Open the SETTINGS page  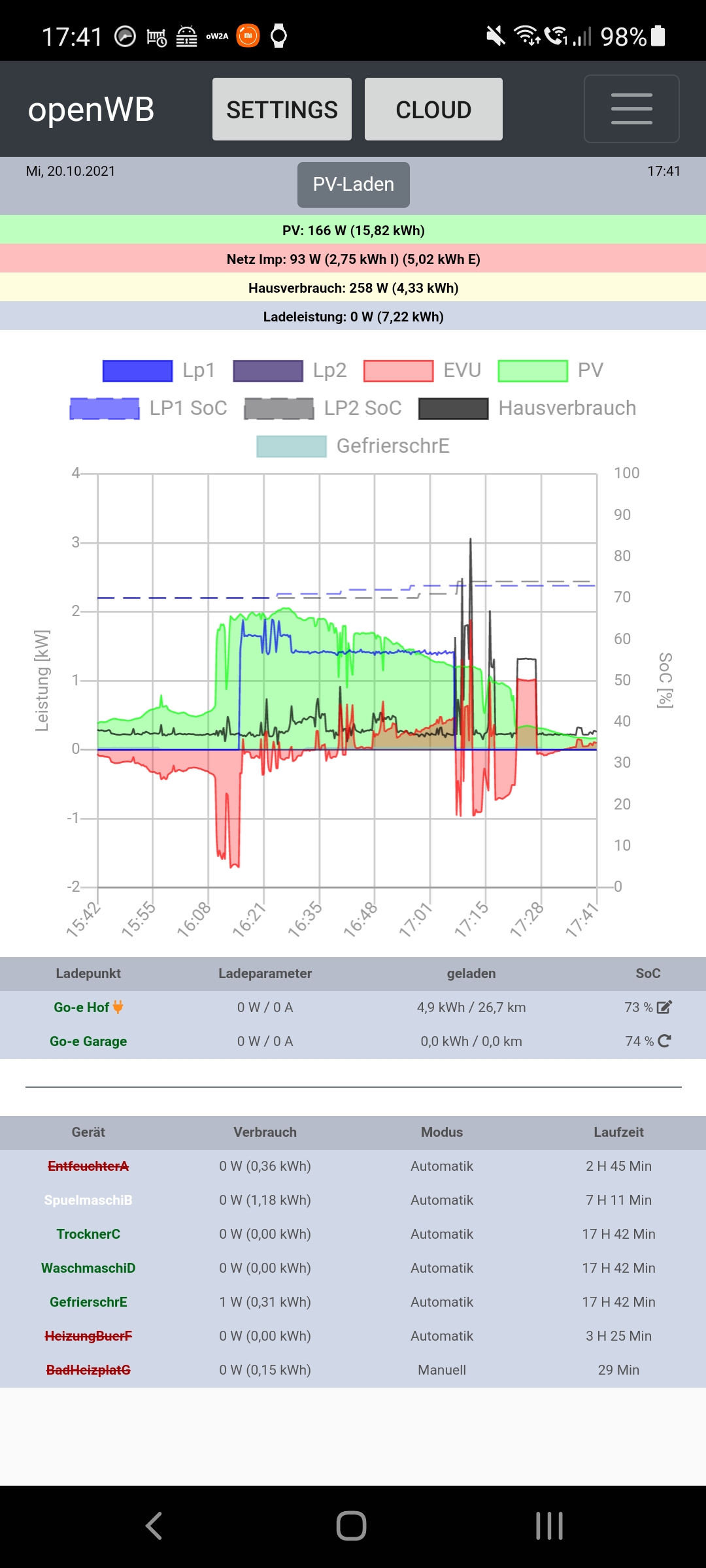[282, 109]
